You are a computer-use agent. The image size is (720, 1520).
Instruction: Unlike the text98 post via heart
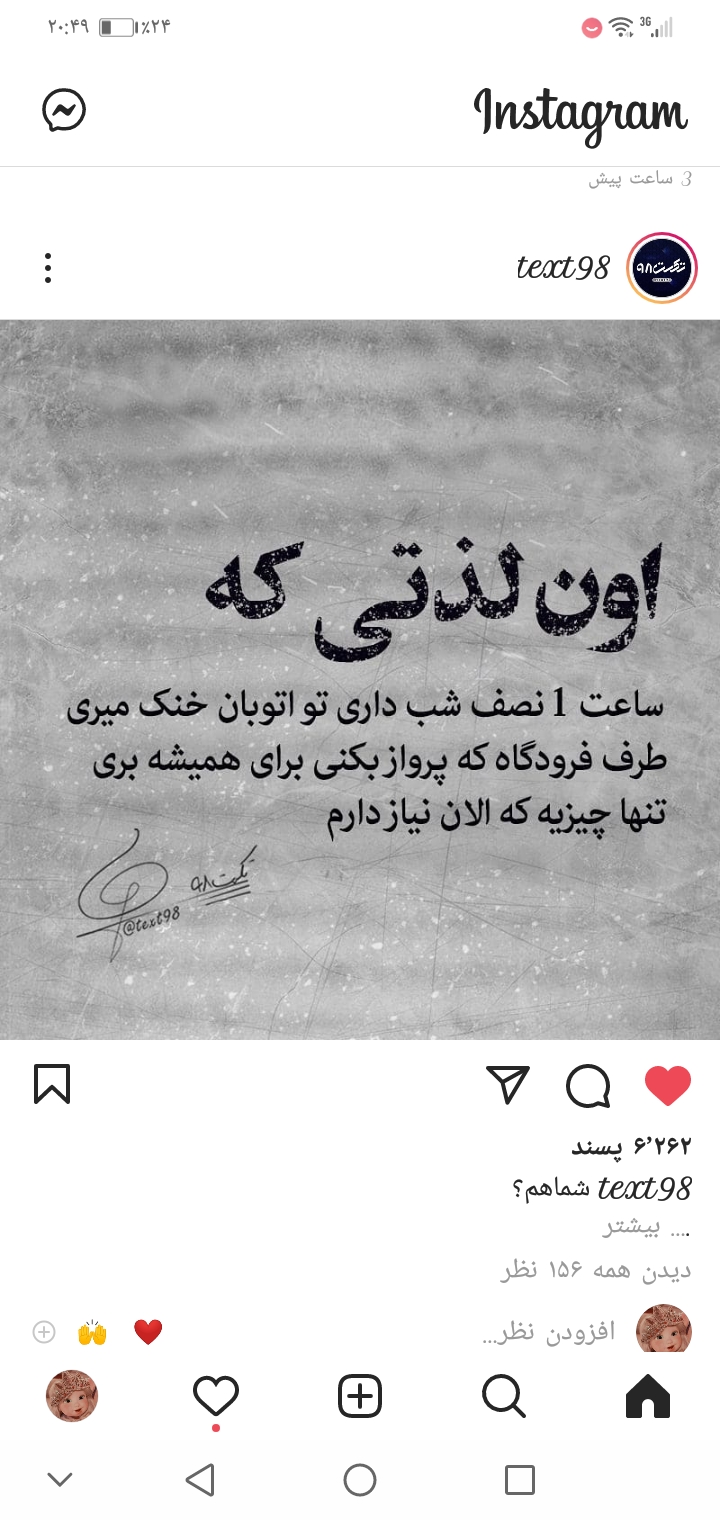point(667,1085)
